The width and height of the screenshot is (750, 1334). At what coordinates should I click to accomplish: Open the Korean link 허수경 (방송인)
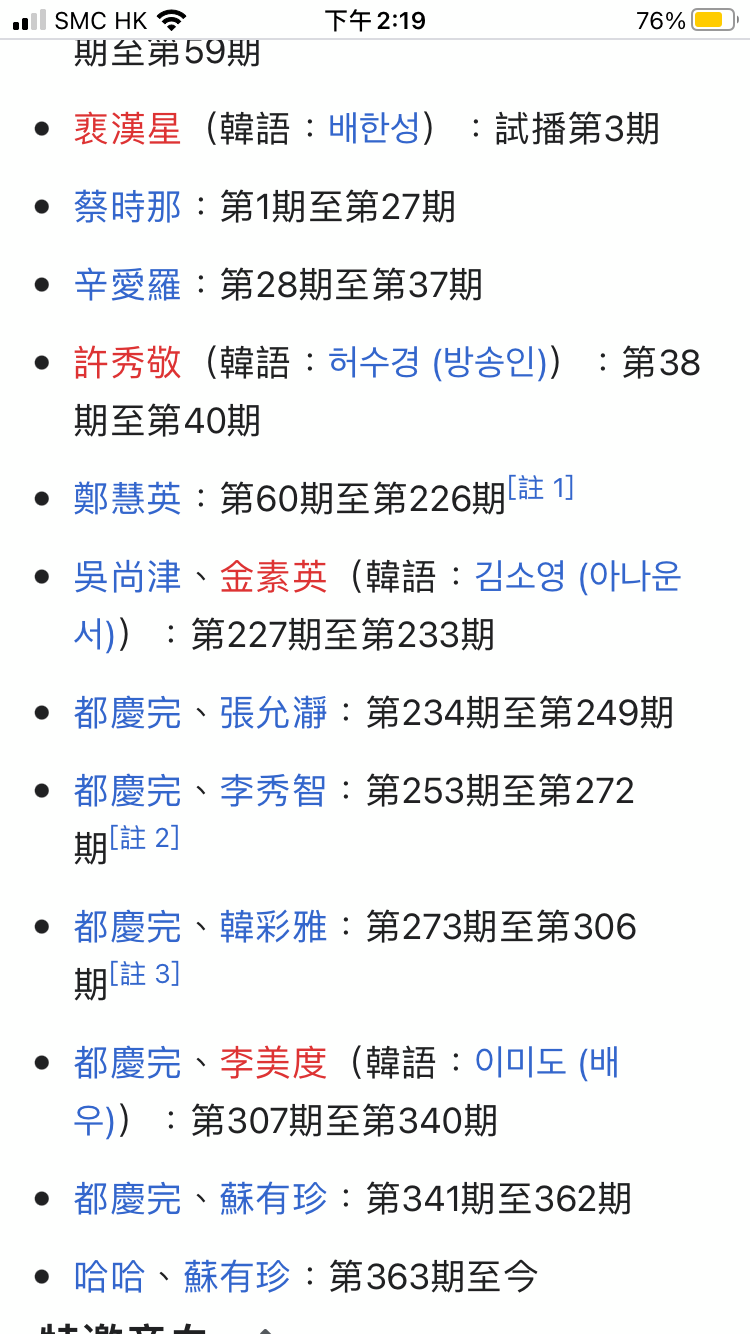tap(438, 363)
